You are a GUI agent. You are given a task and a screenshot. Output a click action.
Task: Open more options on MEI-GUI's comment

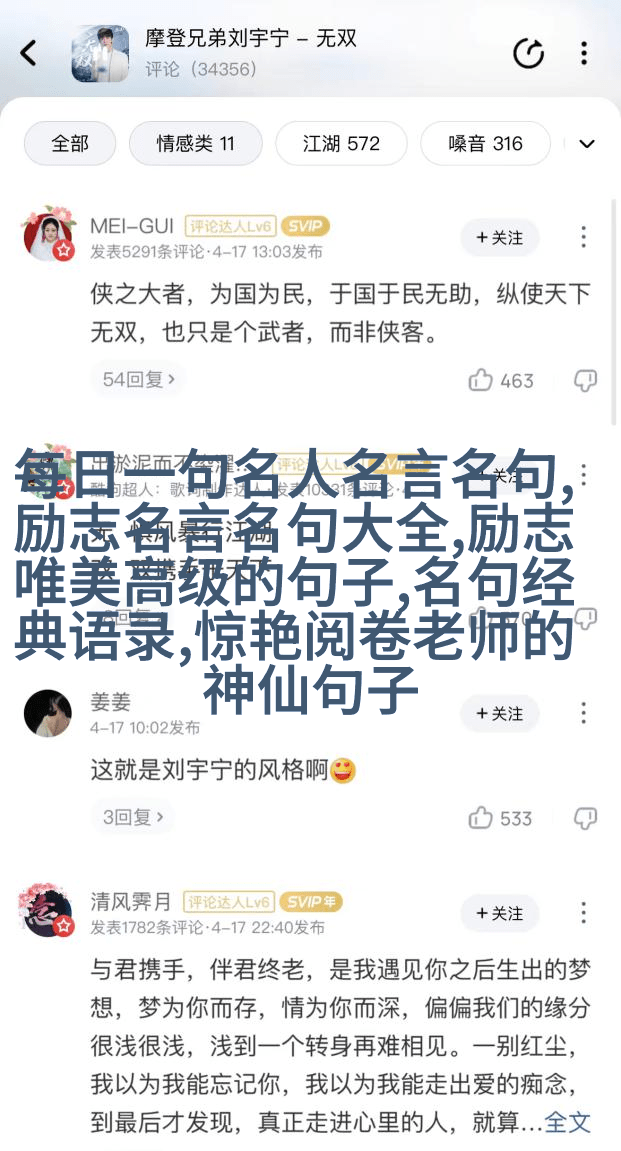(x=584, y=237)
